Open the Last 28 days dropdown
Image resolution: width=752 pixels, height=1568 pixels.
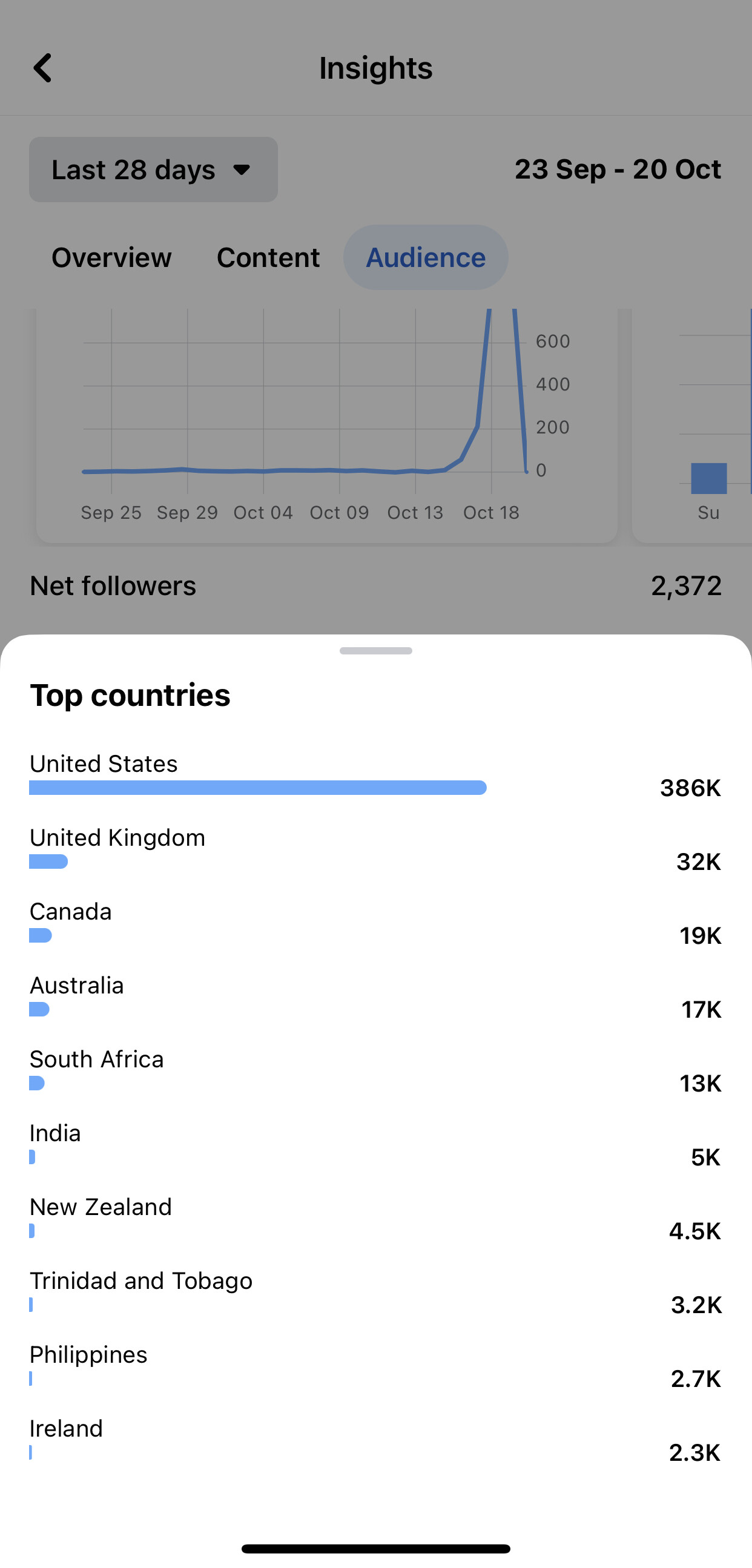pyautogui.click(x=153, y=170)
